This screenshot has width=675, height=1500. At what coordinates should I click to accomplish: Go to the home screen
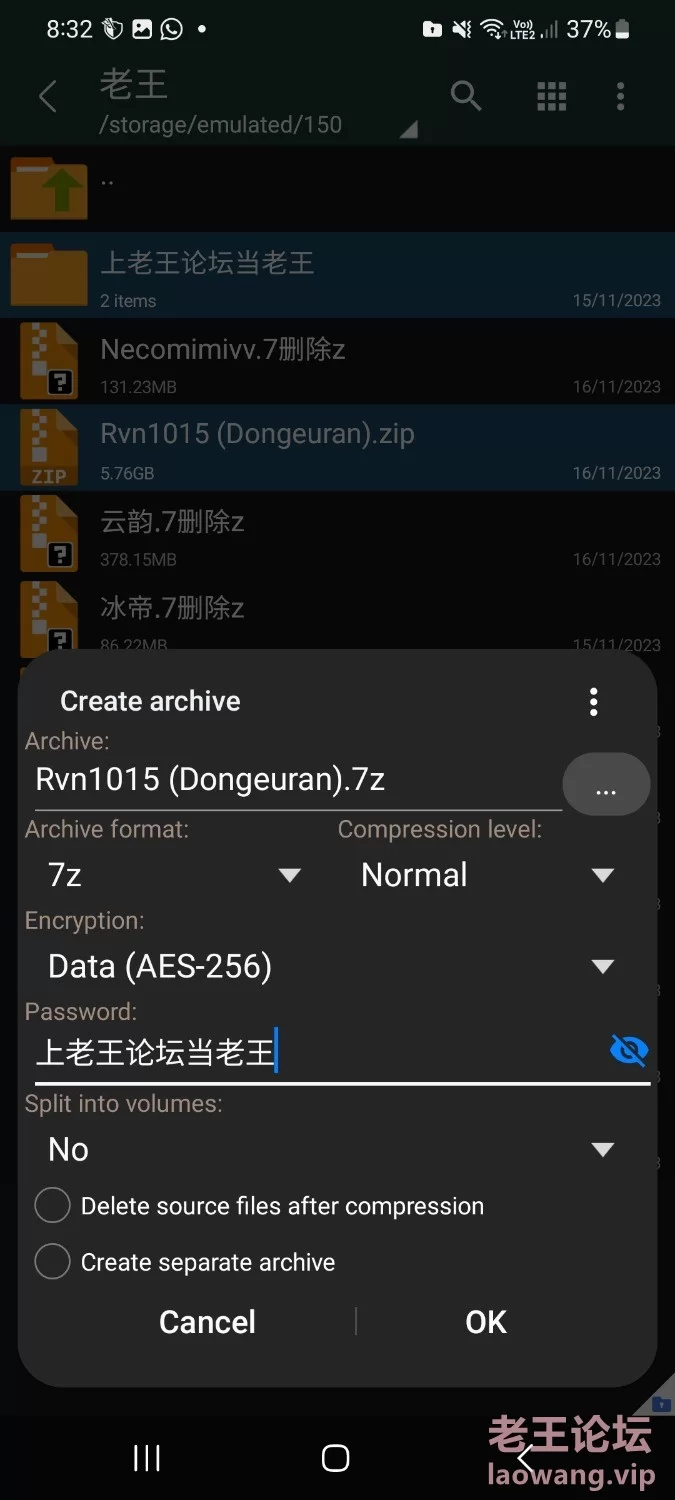336,1458
